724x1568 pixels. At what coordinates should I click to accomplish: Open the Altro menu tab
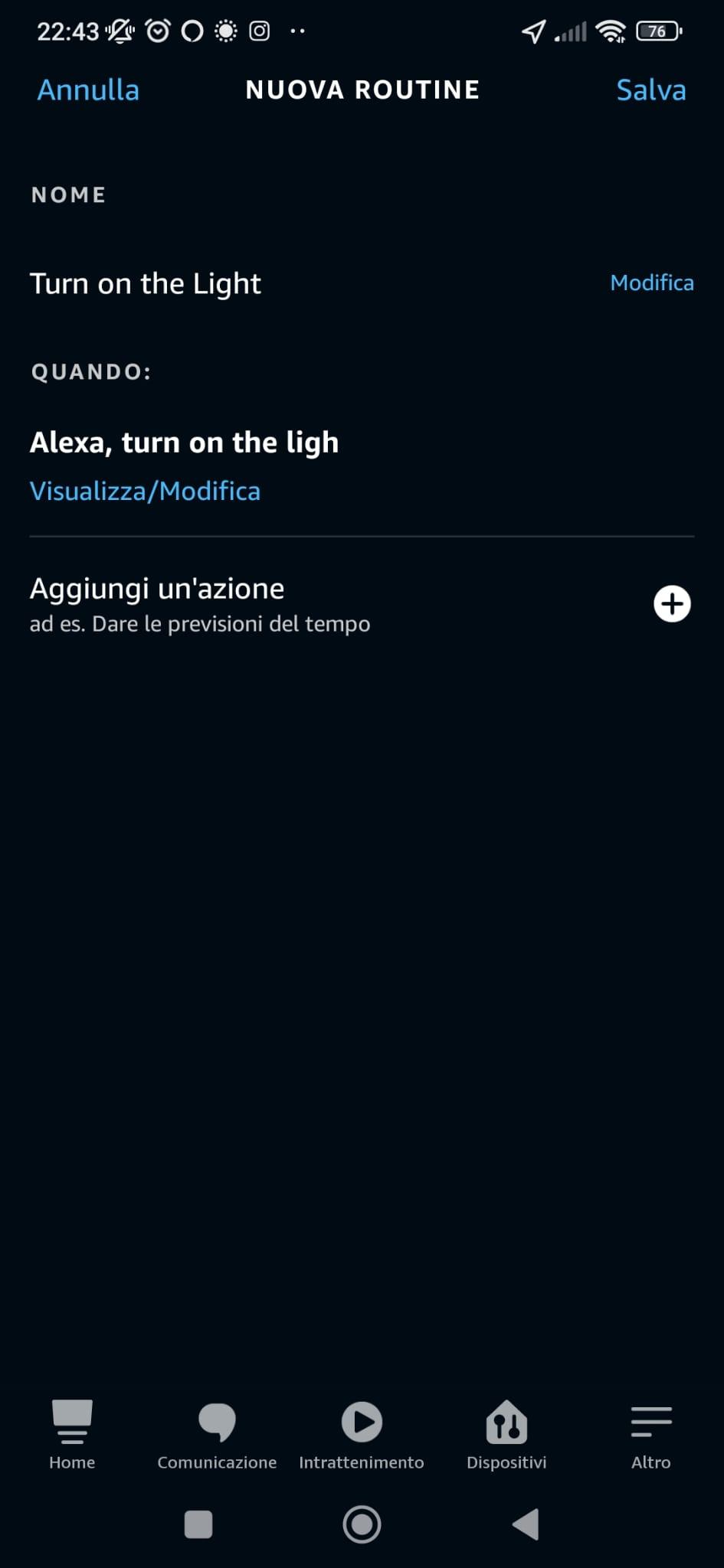pos(650,1434)
